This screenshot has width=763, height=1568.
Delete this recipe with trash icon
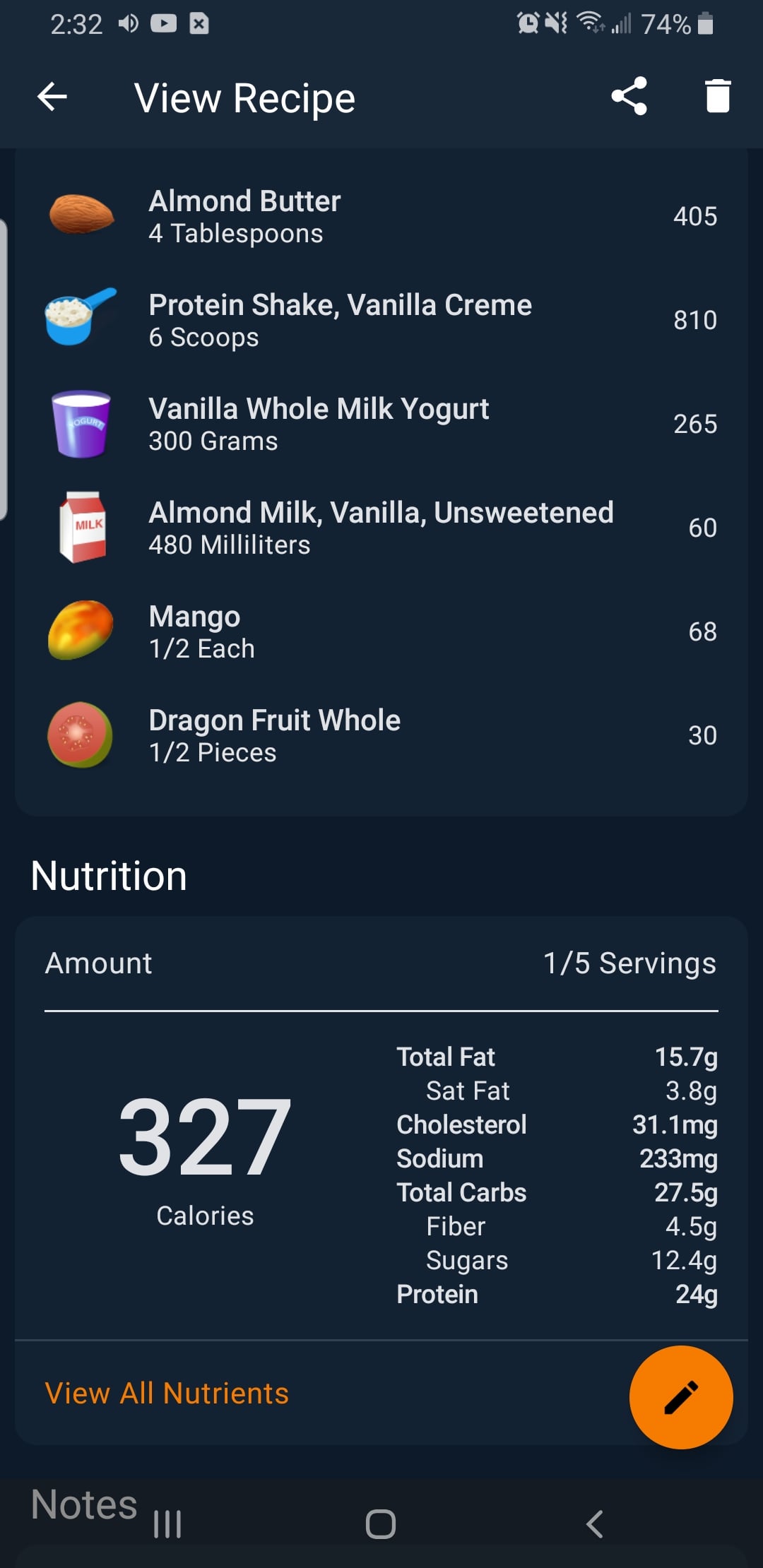coord(717,96)
